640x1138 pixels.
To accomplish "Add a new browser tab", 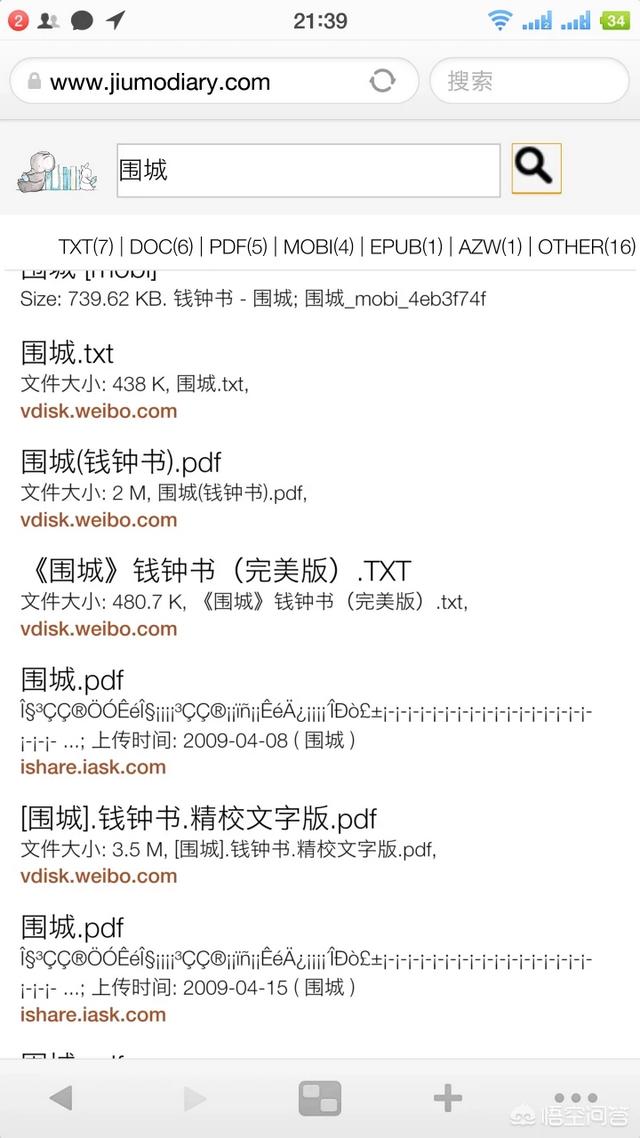I will (x=447, y=1098).
